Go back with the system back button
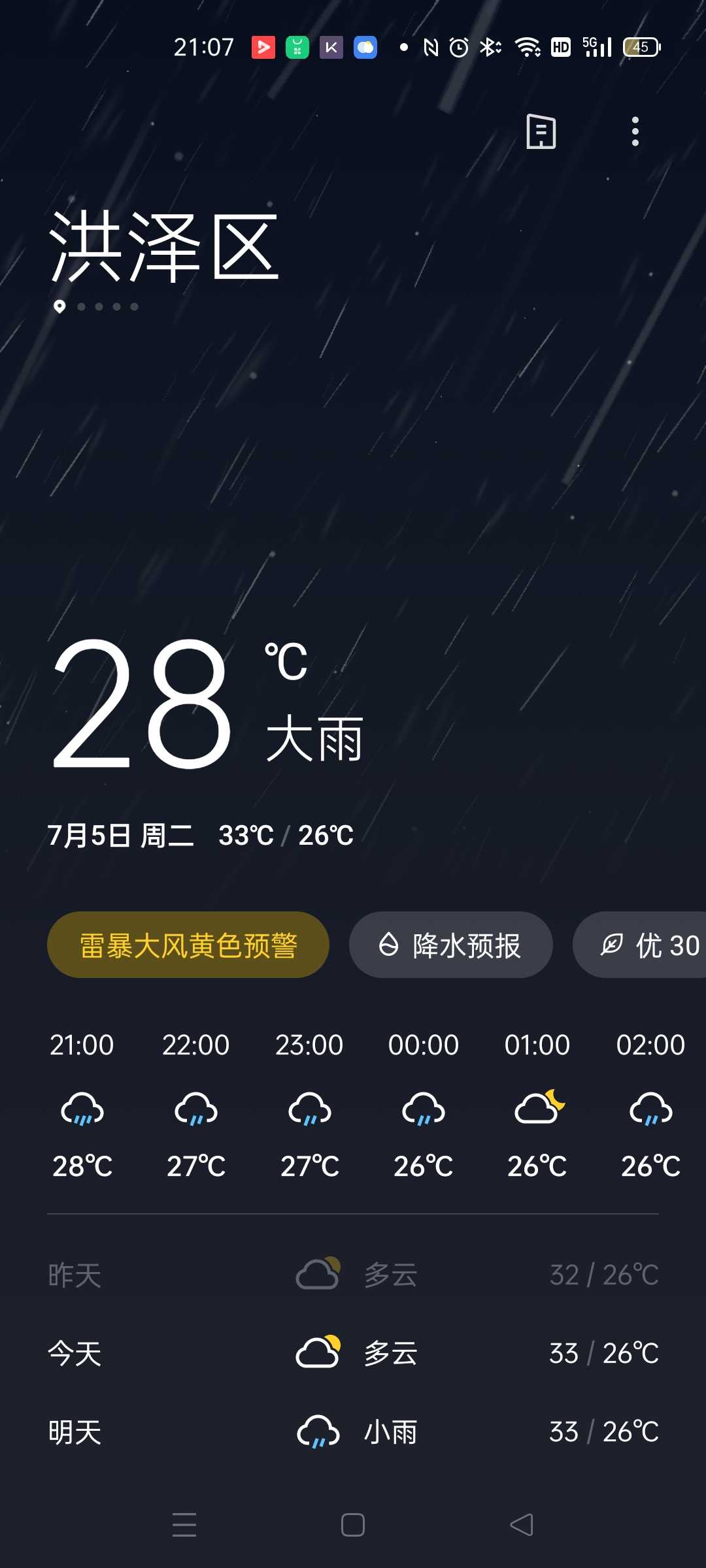Viewport: 706px width, 1568px height. 522,1525
